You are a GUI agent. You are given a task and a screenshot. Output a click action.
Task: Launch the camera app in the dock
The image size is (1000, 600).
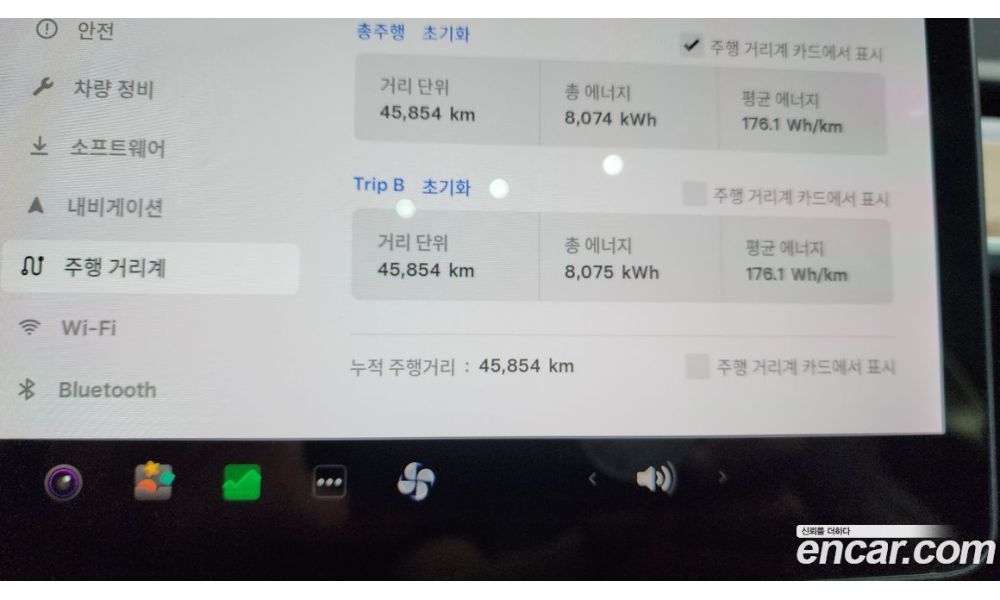(x=64, y=484)
